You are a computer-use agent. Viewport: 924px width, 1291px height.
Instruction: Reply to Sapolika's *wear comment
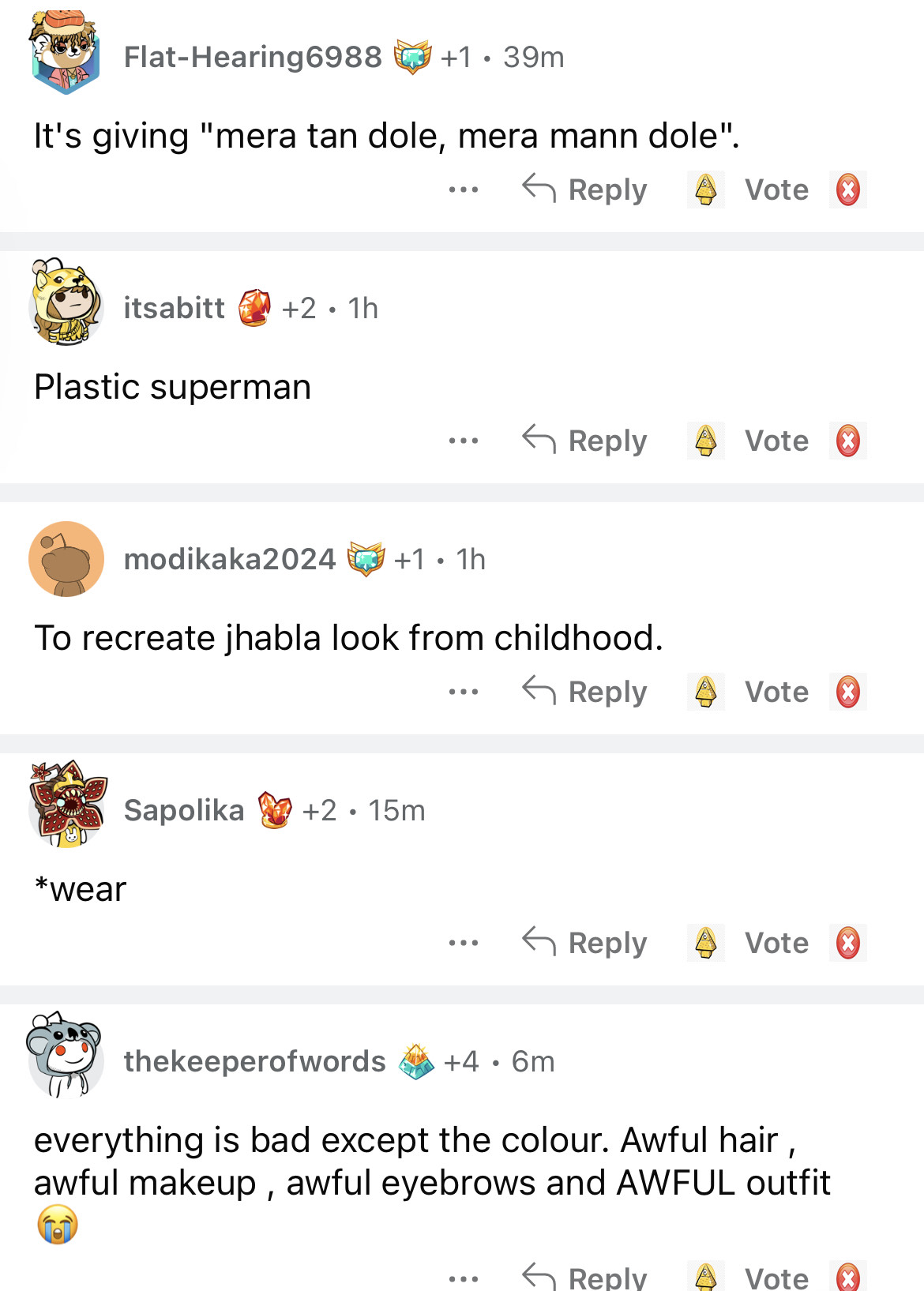tap(585, 943)
